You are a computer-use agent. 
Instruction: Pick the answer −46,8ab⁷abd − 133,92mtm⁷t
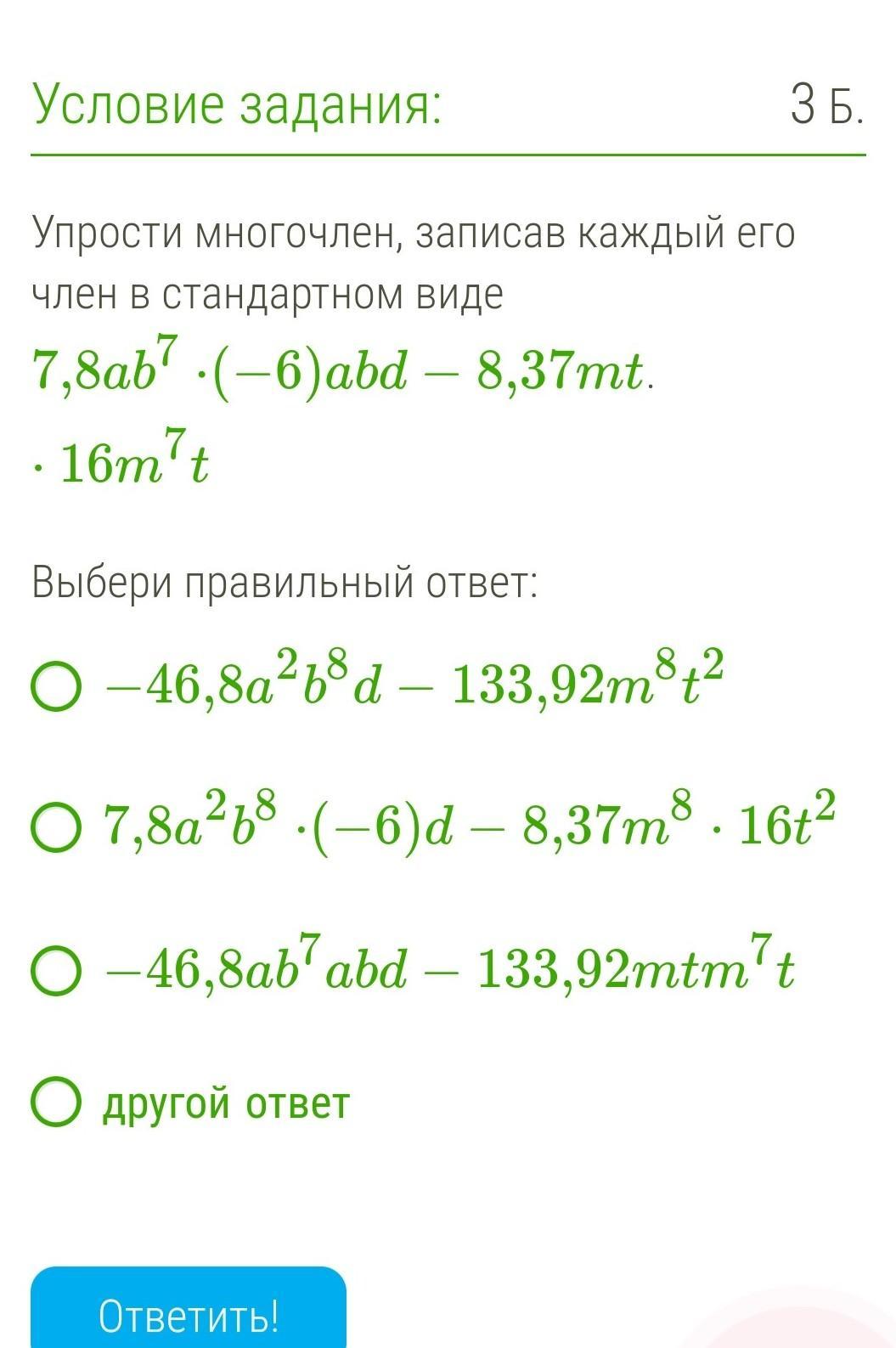click(x=57, y=971)
